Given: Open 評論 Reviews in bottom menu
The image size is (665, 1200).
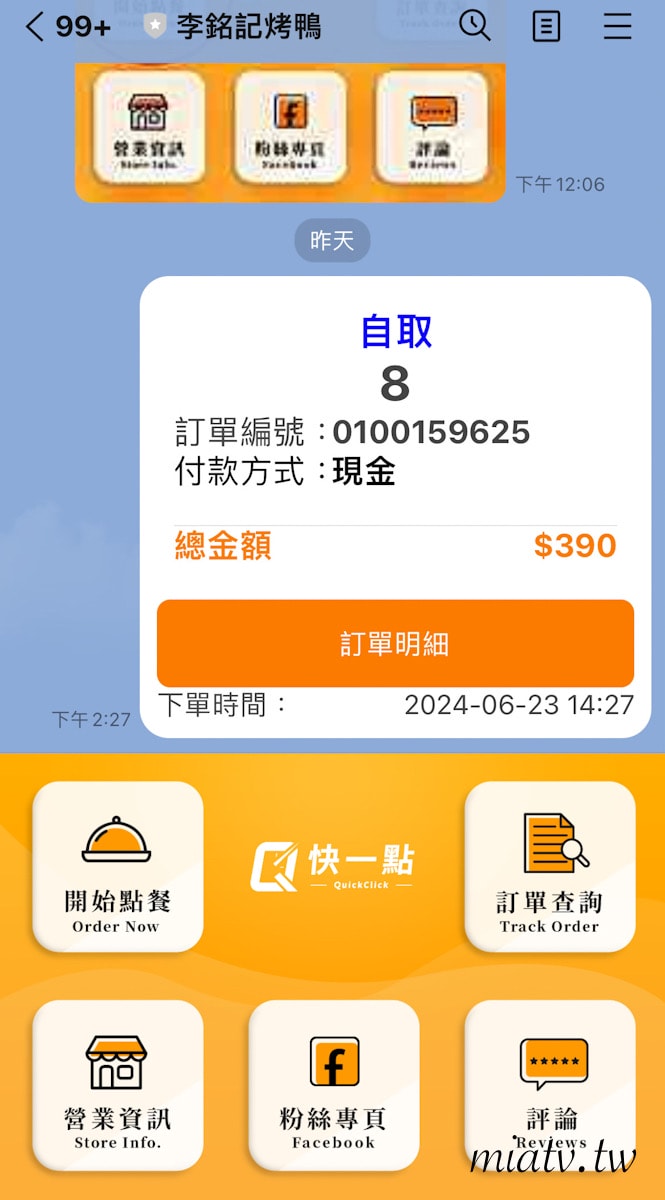Looking at the screenshot, I should pyautogui.click(x=549, y=1085).
